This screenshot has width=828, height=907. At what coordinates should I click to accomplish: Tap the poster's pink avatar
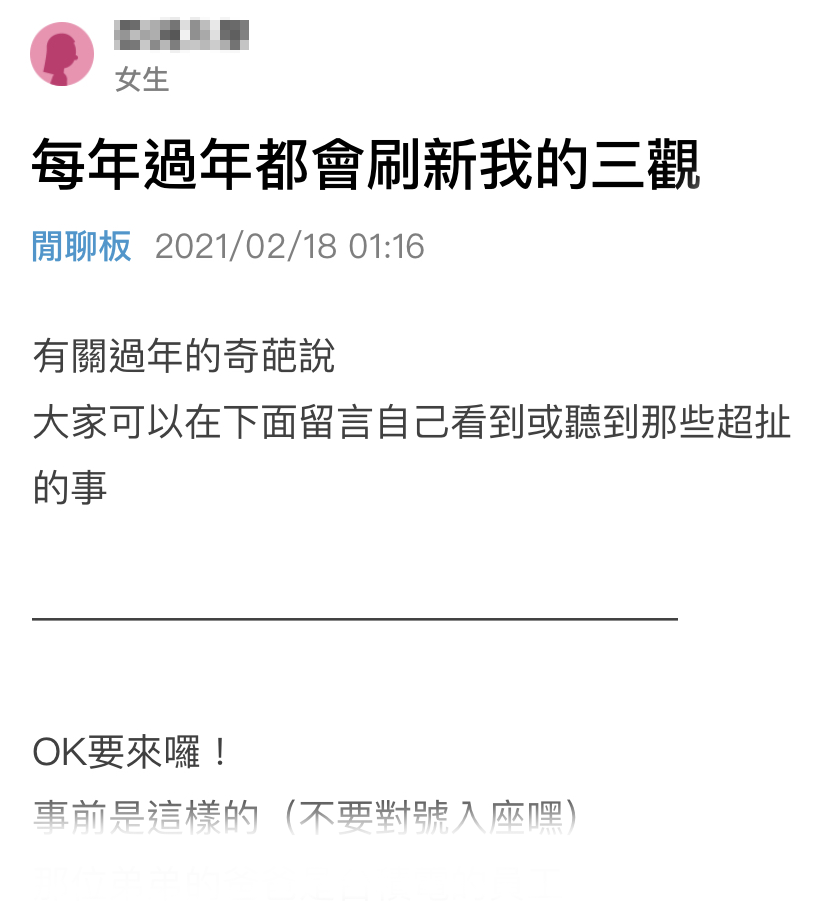click(x=63, y=54)
